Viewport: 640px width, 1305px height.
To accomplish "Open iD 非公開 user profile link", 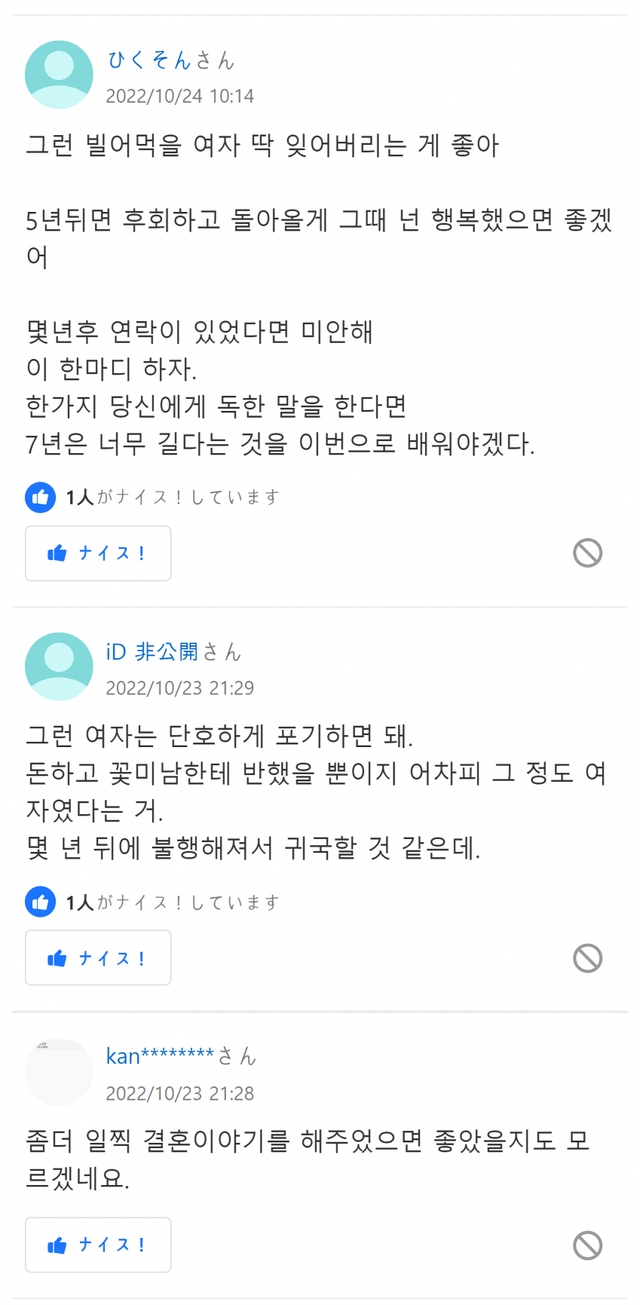I will pos(152,652).
